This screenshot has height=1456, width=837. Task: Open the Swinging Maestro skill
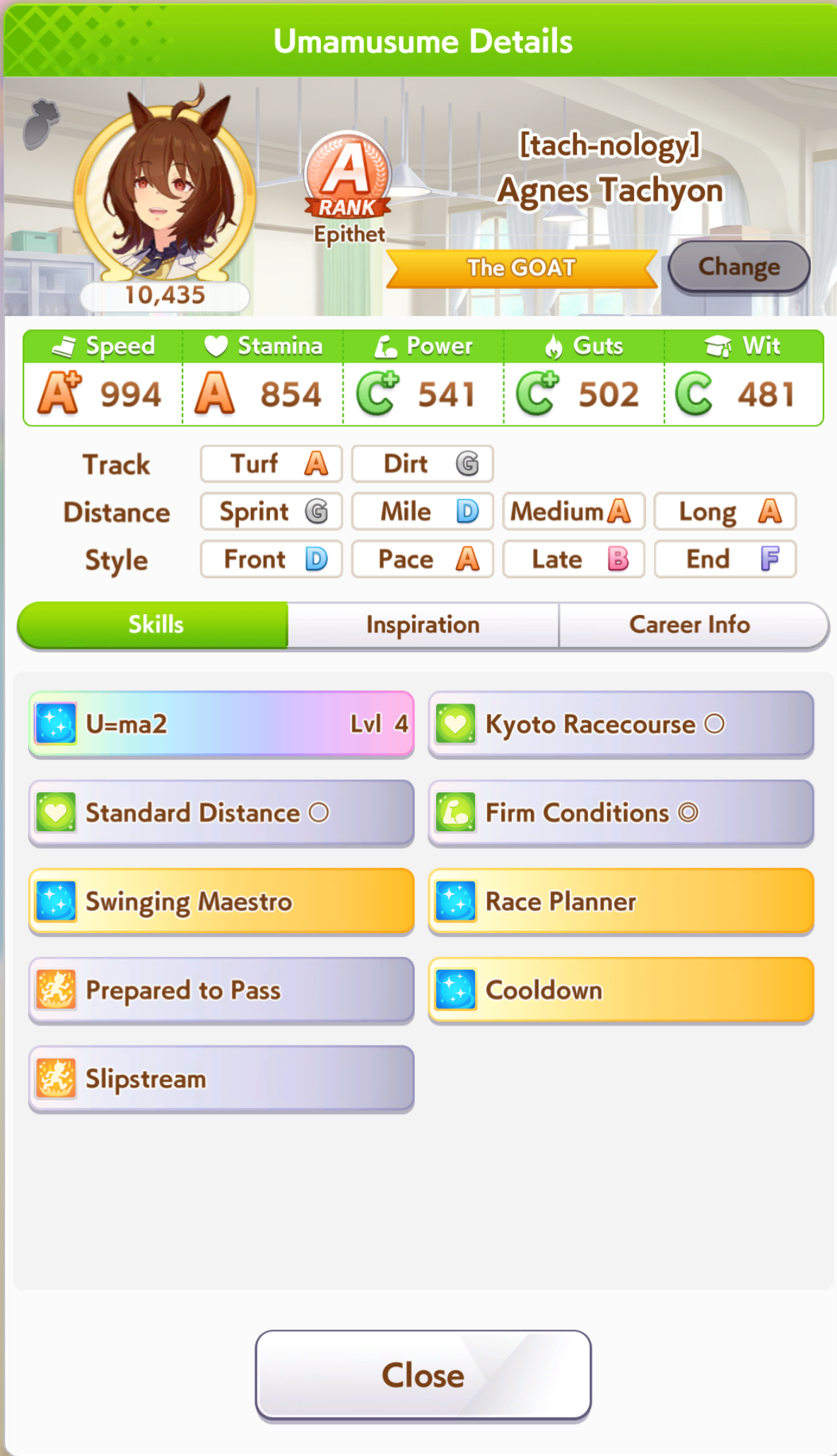221,902
